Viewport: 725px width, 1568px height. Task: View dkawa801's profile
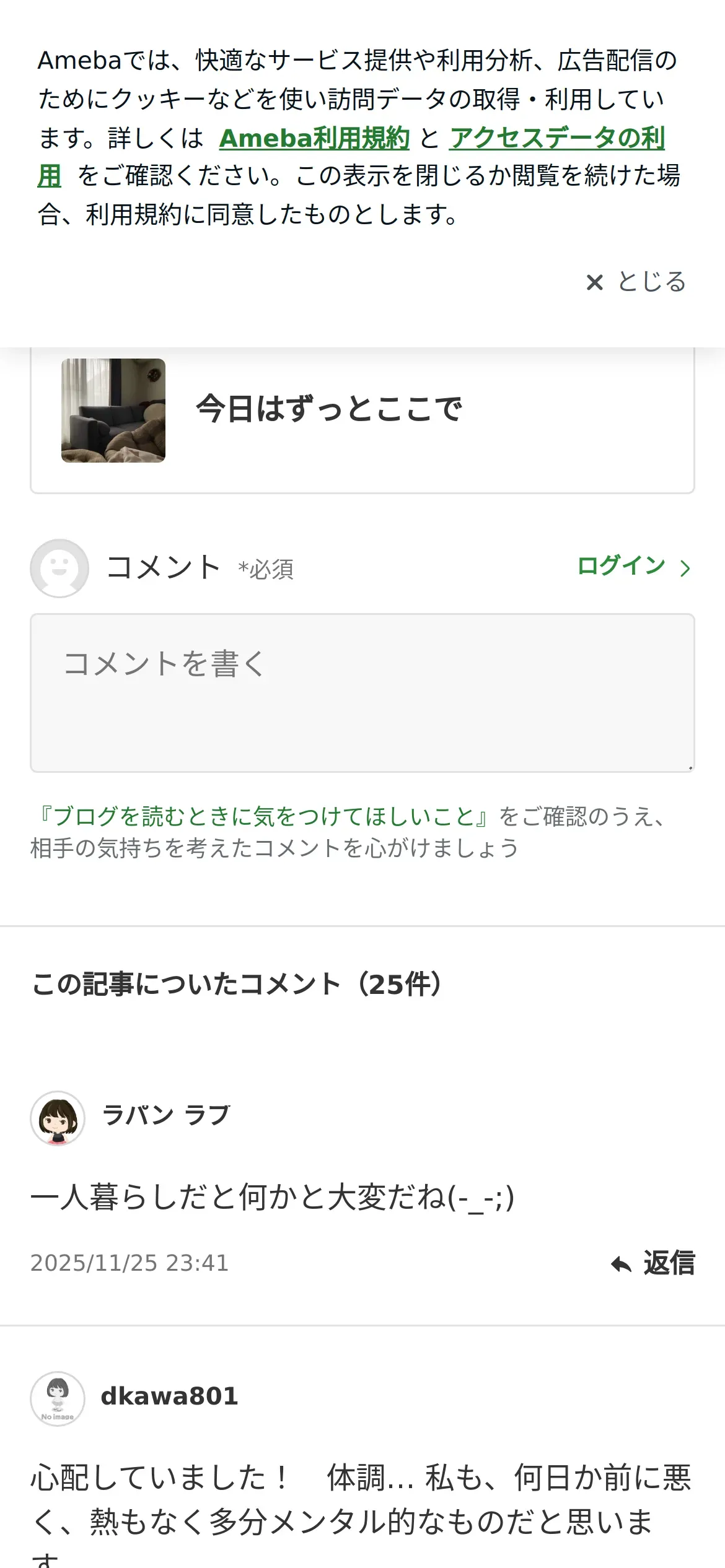169,1396
